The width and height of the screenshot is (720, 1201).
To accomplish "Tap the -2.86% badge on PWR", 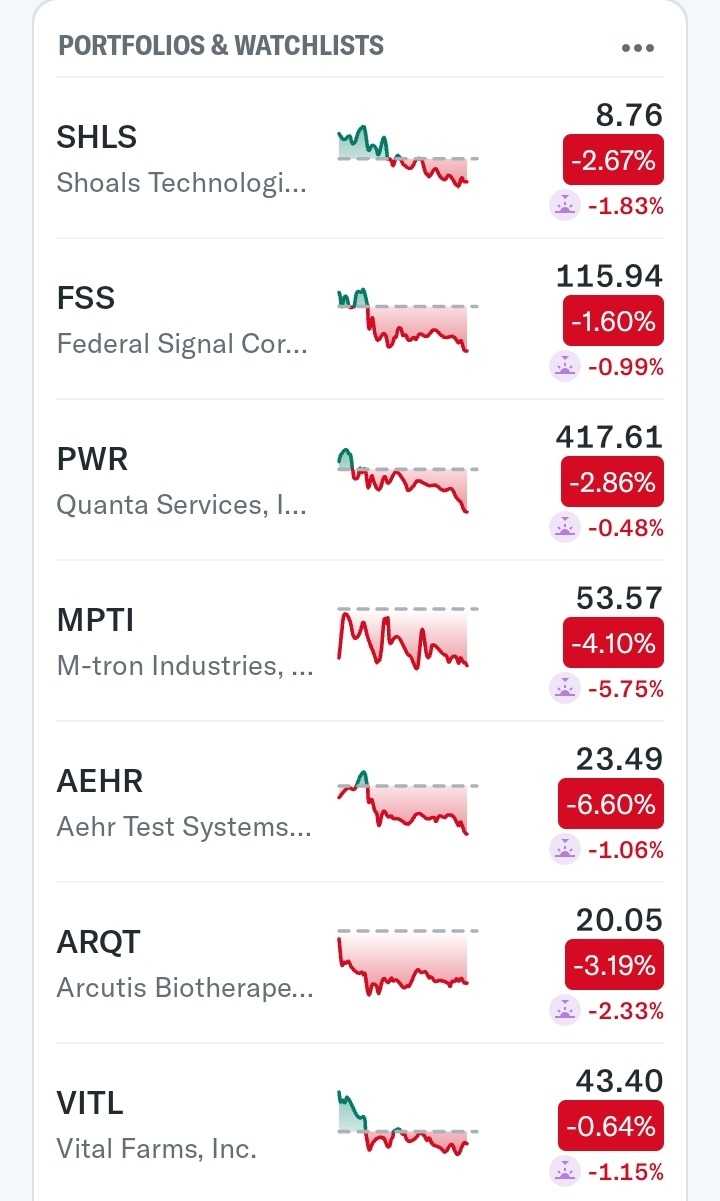I will click(612, 483).
